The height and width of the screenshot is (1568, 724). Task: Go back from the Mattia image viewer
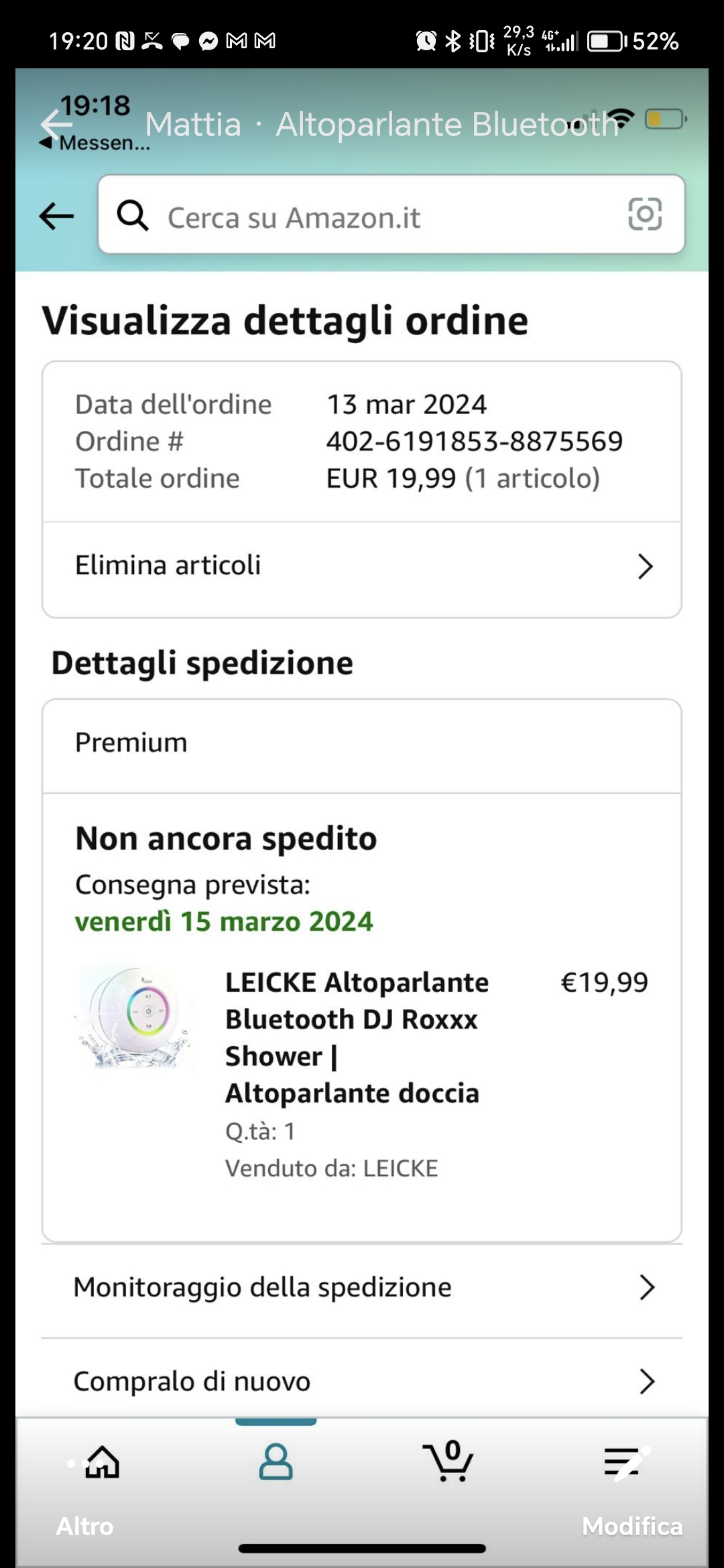55,124
